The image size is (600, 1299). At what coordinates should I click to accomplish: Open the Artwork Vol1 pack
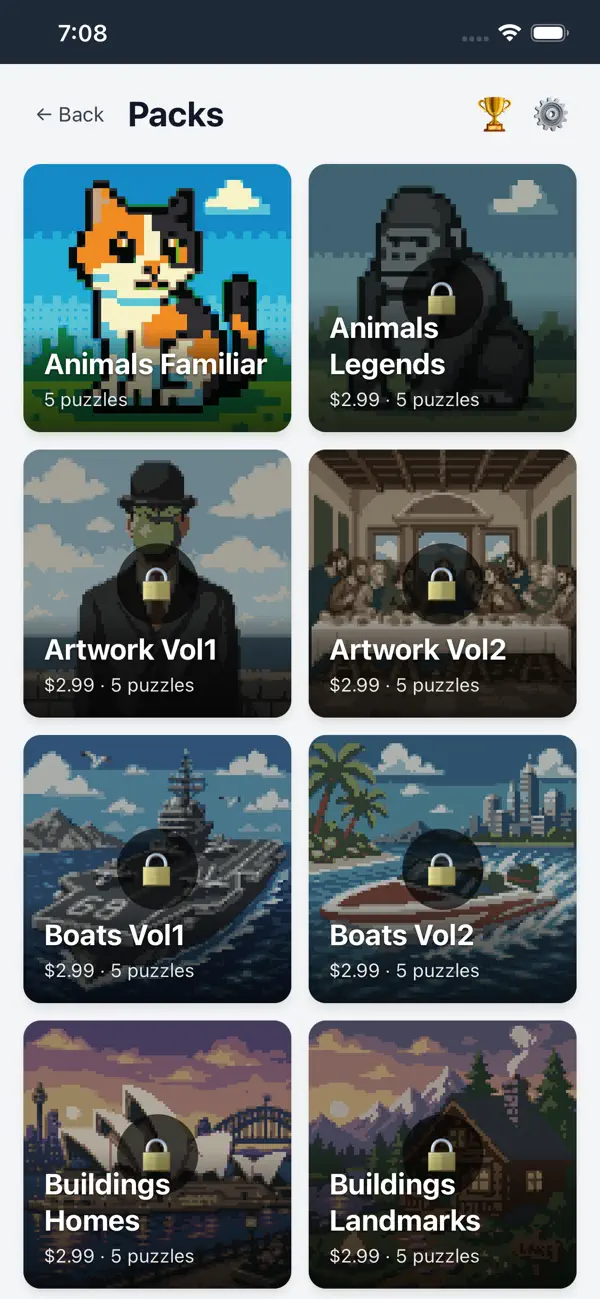pyautogui.click(x=157, y=583)
